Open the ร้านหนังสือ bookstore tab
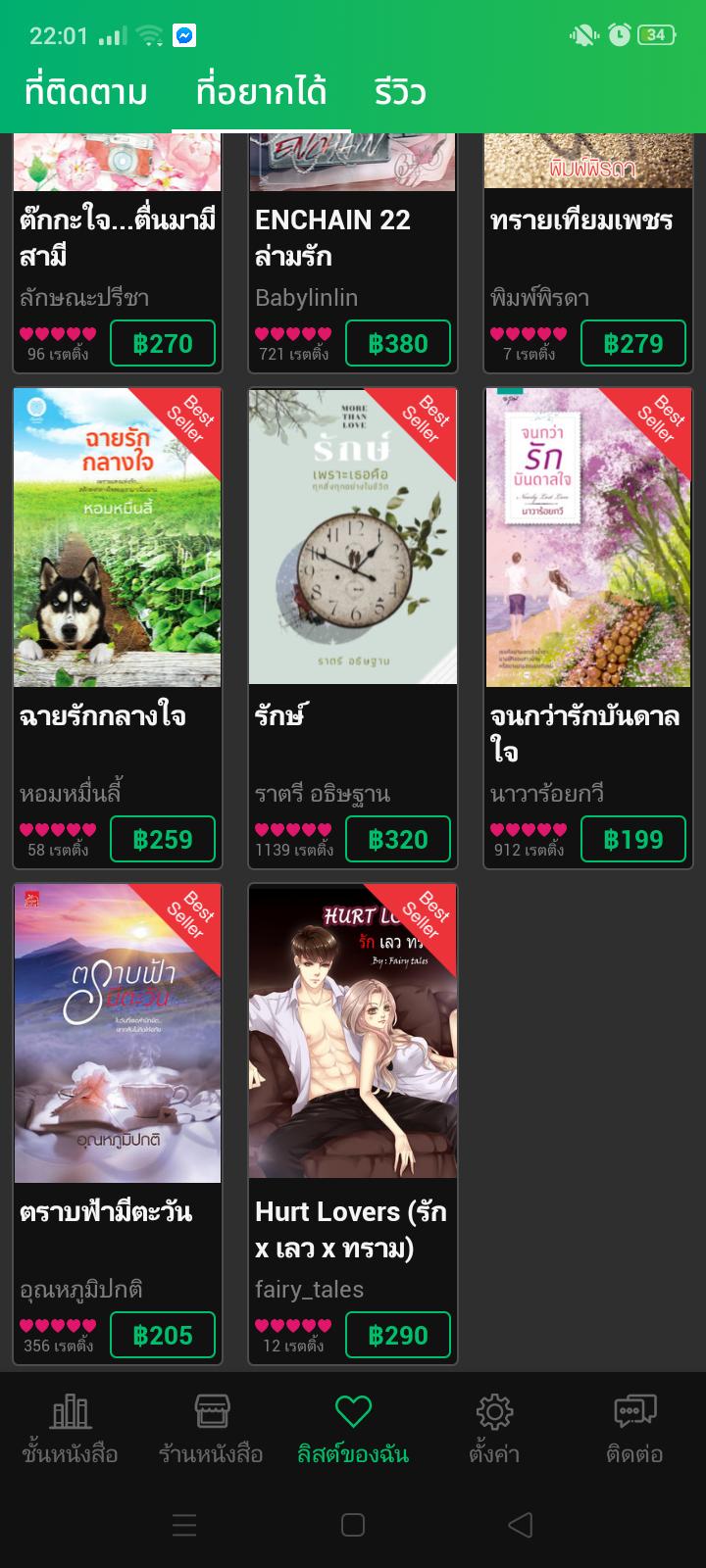Image resolution: width=706 pixels, height=1568 pixels. (x=211, y=1428)
